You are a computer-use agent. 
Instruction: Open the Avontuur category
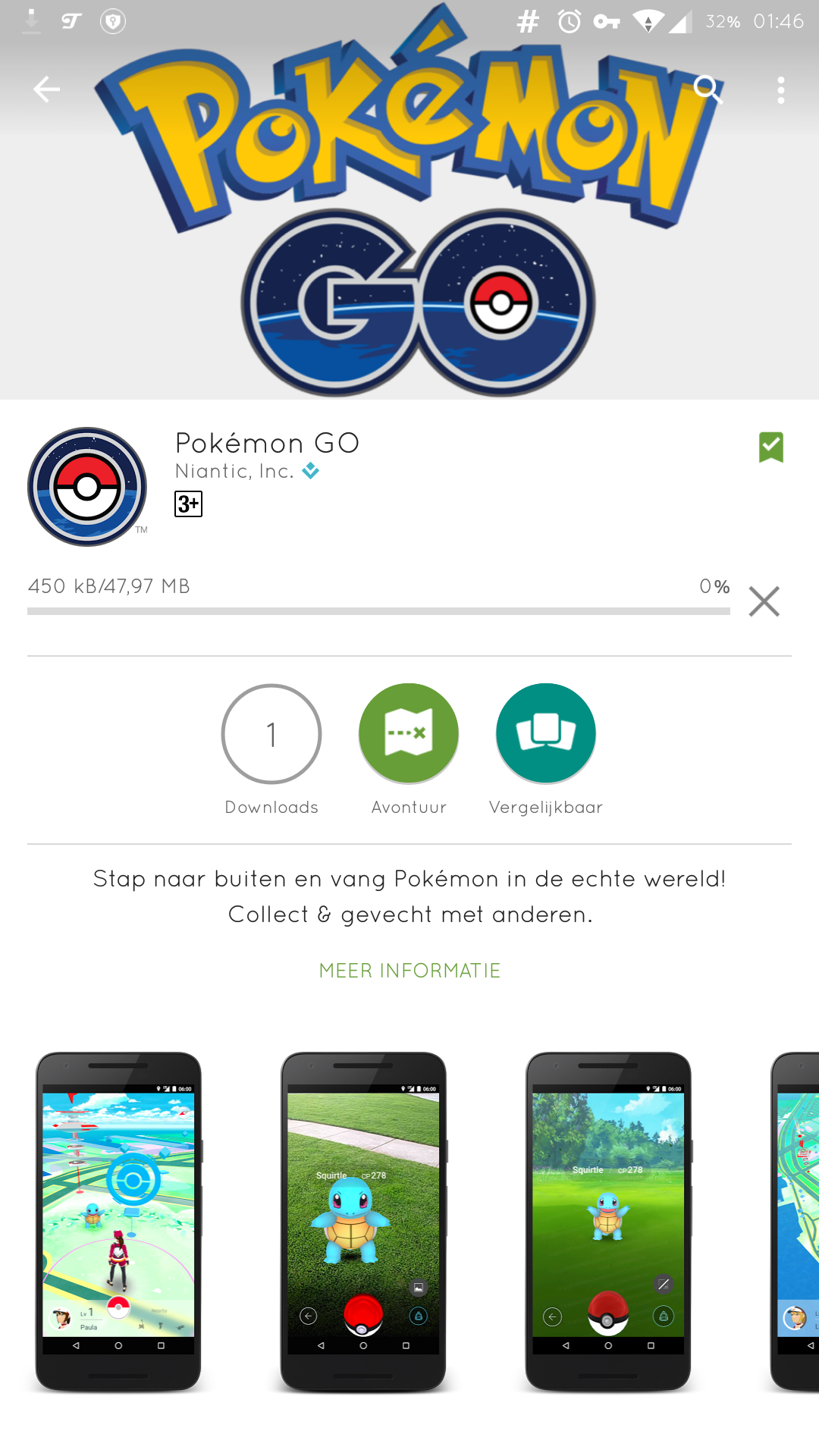pyautogui.click(x=409, y=733)
